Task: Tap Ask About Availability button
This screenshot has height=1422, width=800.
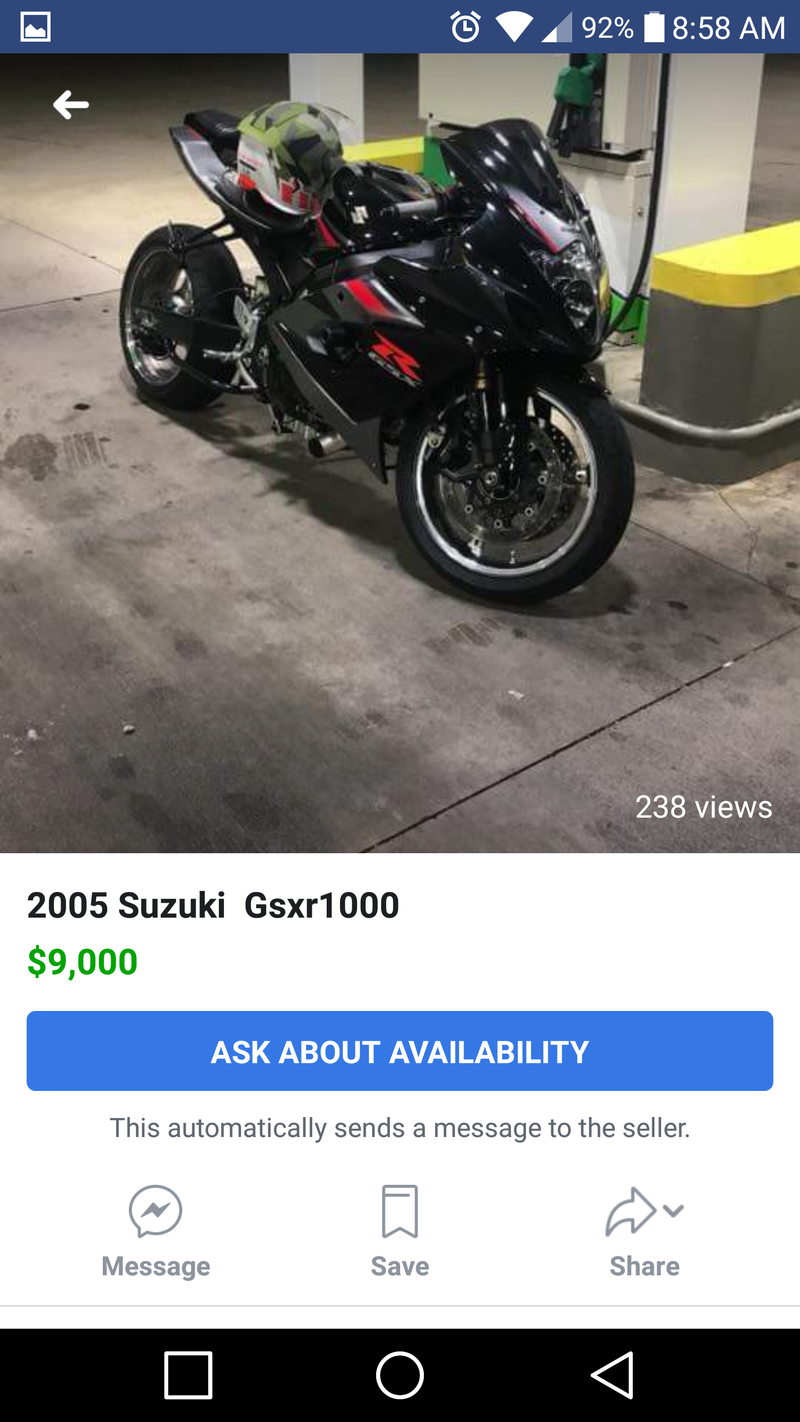Action: (x=400, y=1051)
